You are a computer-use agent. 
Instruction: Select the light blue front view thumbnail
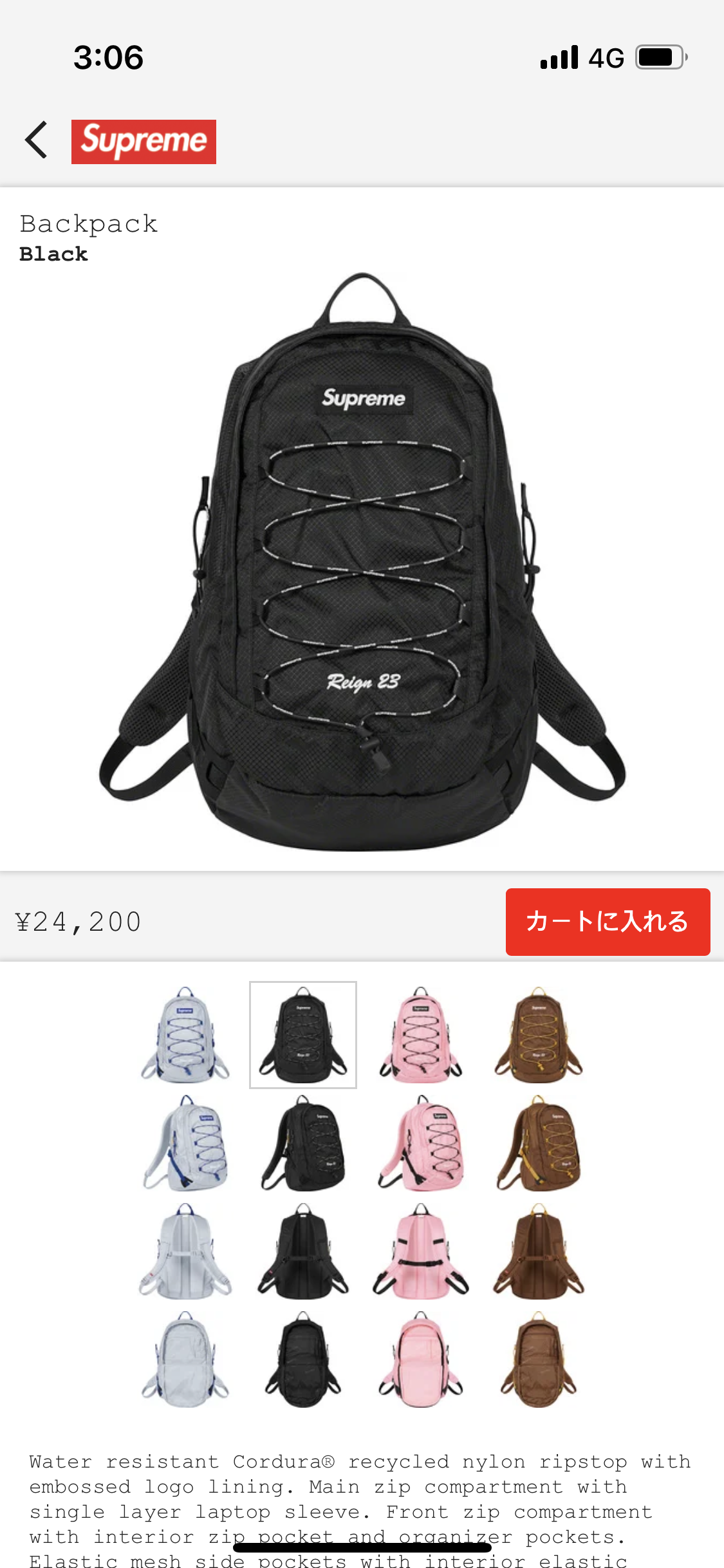185,1035
